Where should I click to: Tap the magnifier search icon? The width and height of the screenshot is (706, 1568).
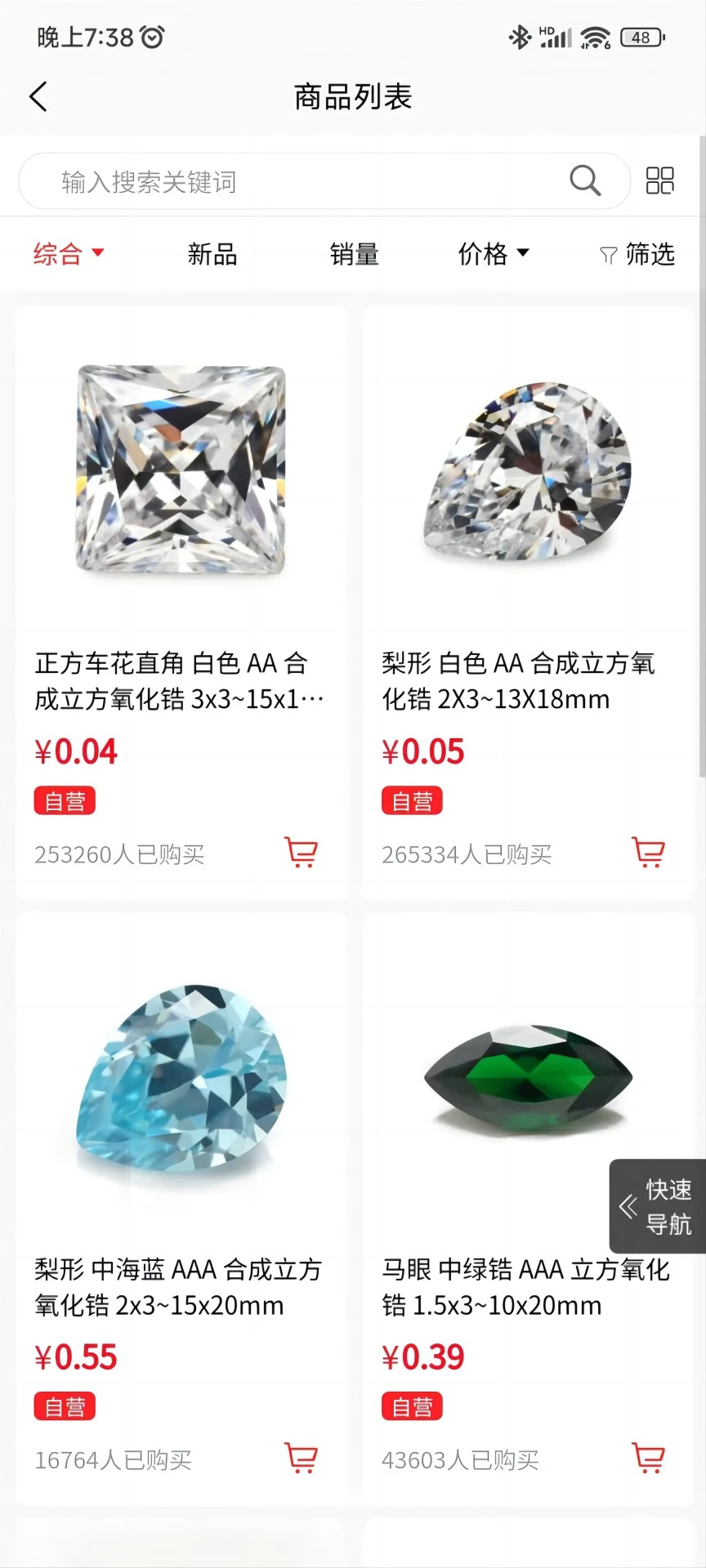(x=585, y=180)
